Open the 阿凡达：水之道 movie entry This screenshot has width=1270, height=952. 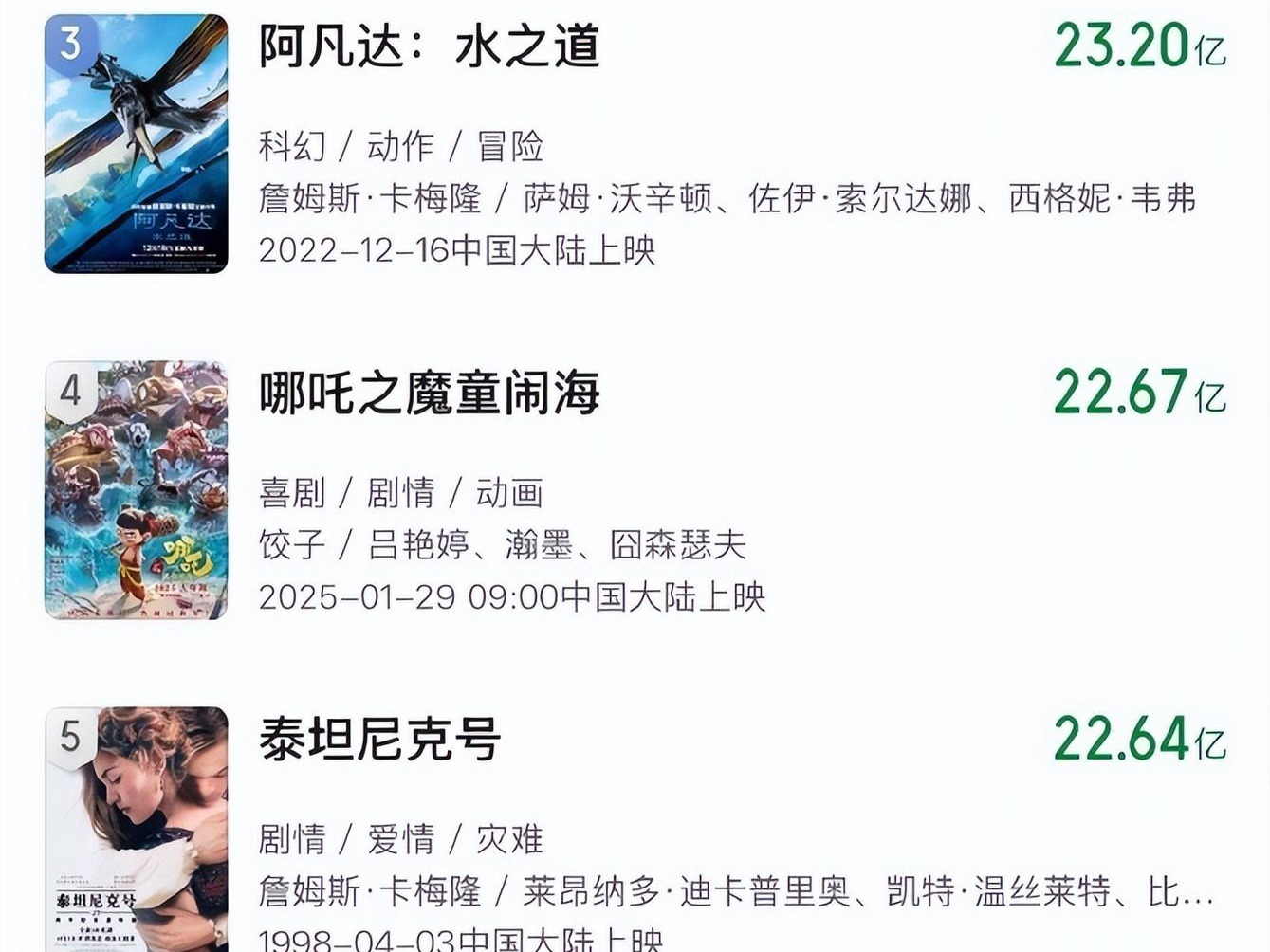pyautogui.click(x=429, y=46)
